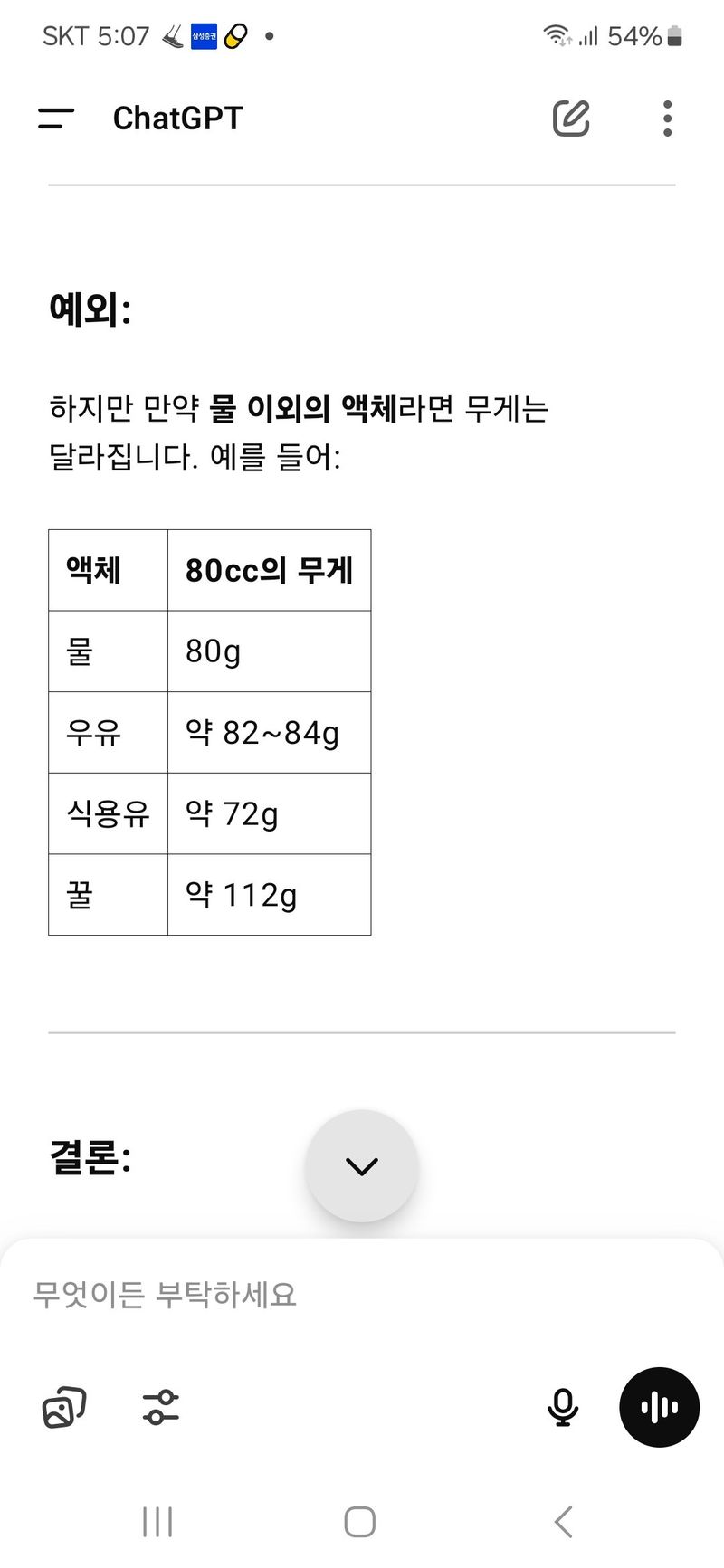Jump to the bottom of the conversation
Screen dimensions: 724x1568
(x=362, y=1166)
